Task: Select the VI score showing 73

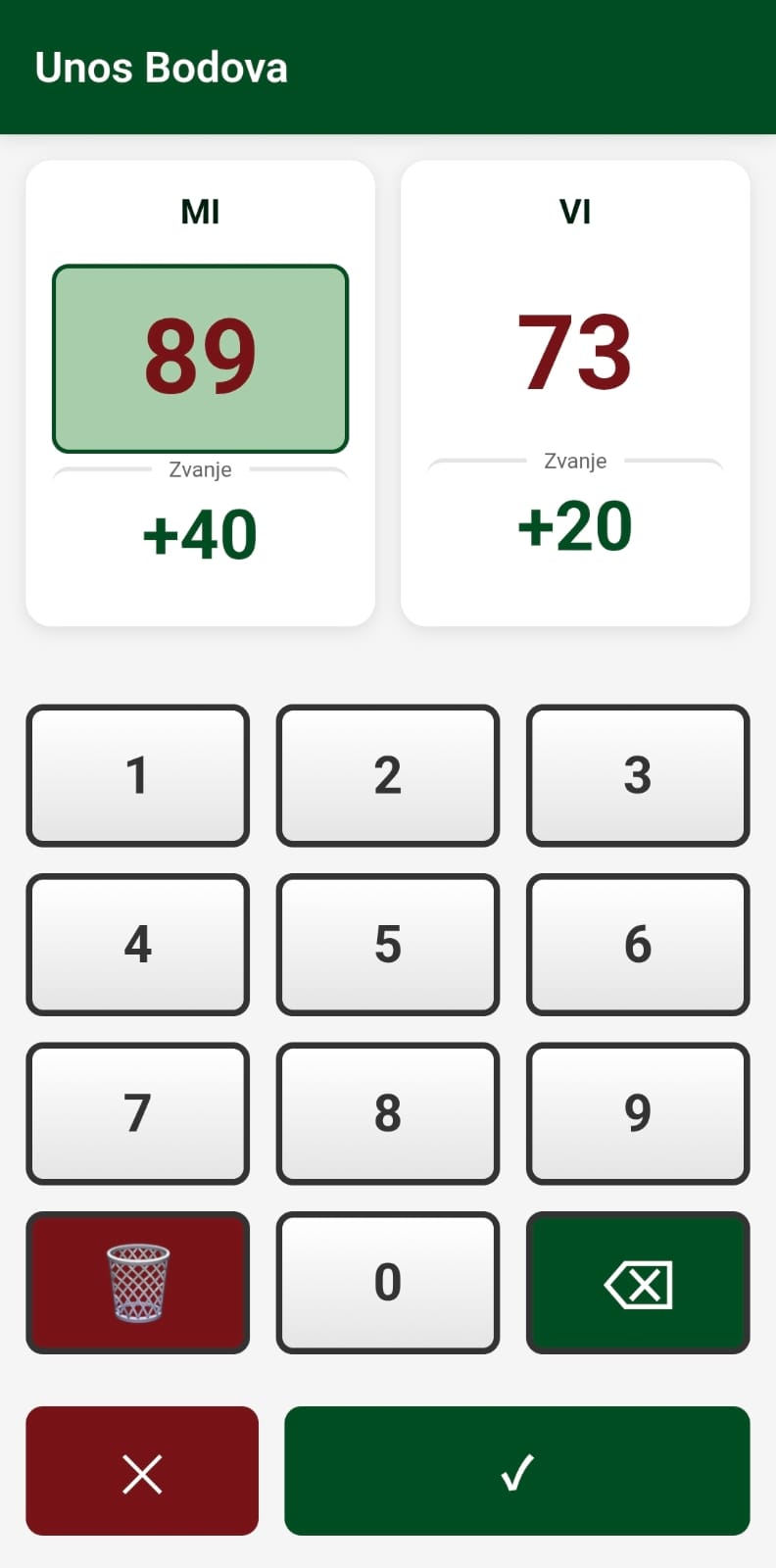Action: pyautogui.click(x=575, y=353)
